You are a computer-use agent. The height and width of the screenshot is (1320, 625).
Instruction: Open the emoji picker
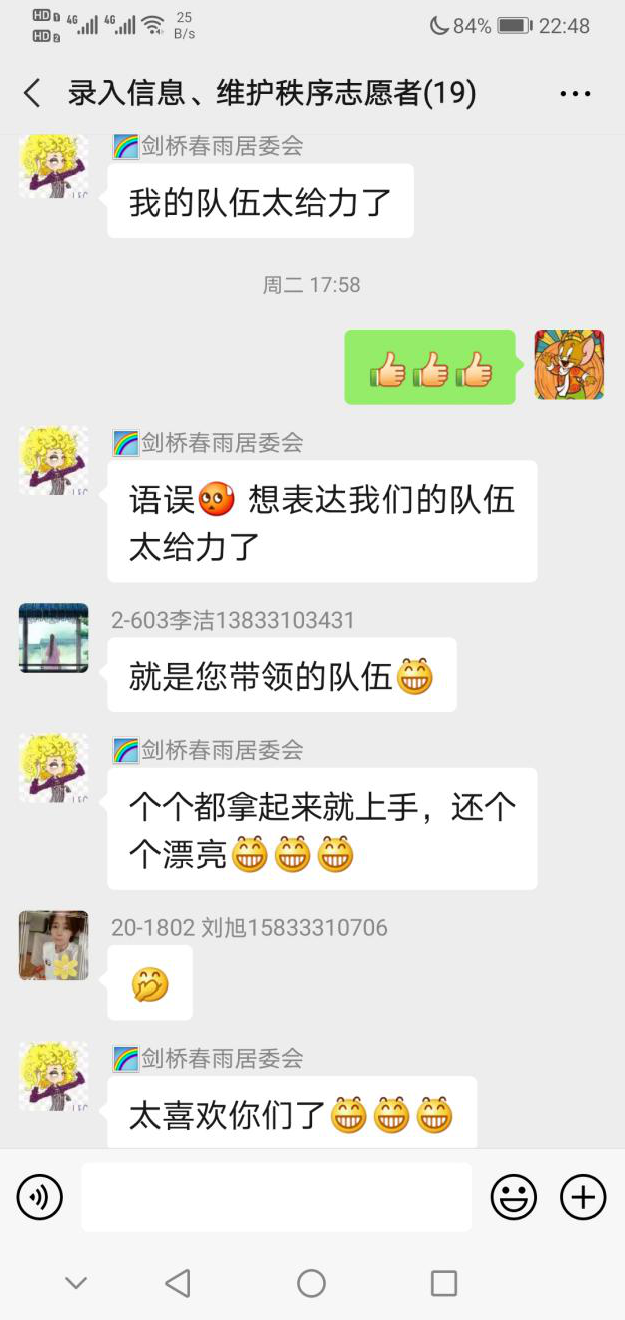(513, 1196)
